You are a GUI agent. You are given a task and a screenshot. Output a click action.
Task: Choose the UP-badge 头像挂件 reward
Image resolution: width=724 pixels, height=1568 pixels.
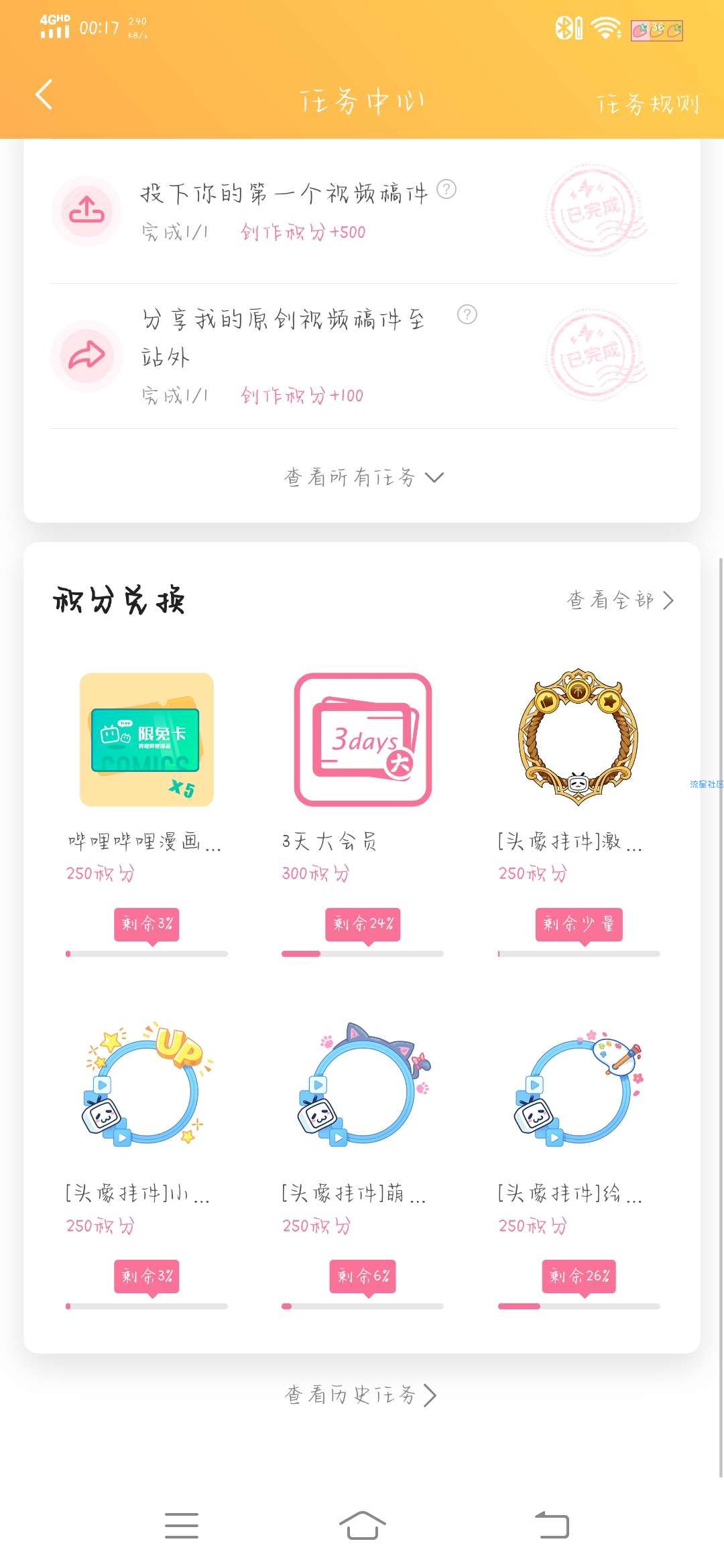tap(147, 1089)
